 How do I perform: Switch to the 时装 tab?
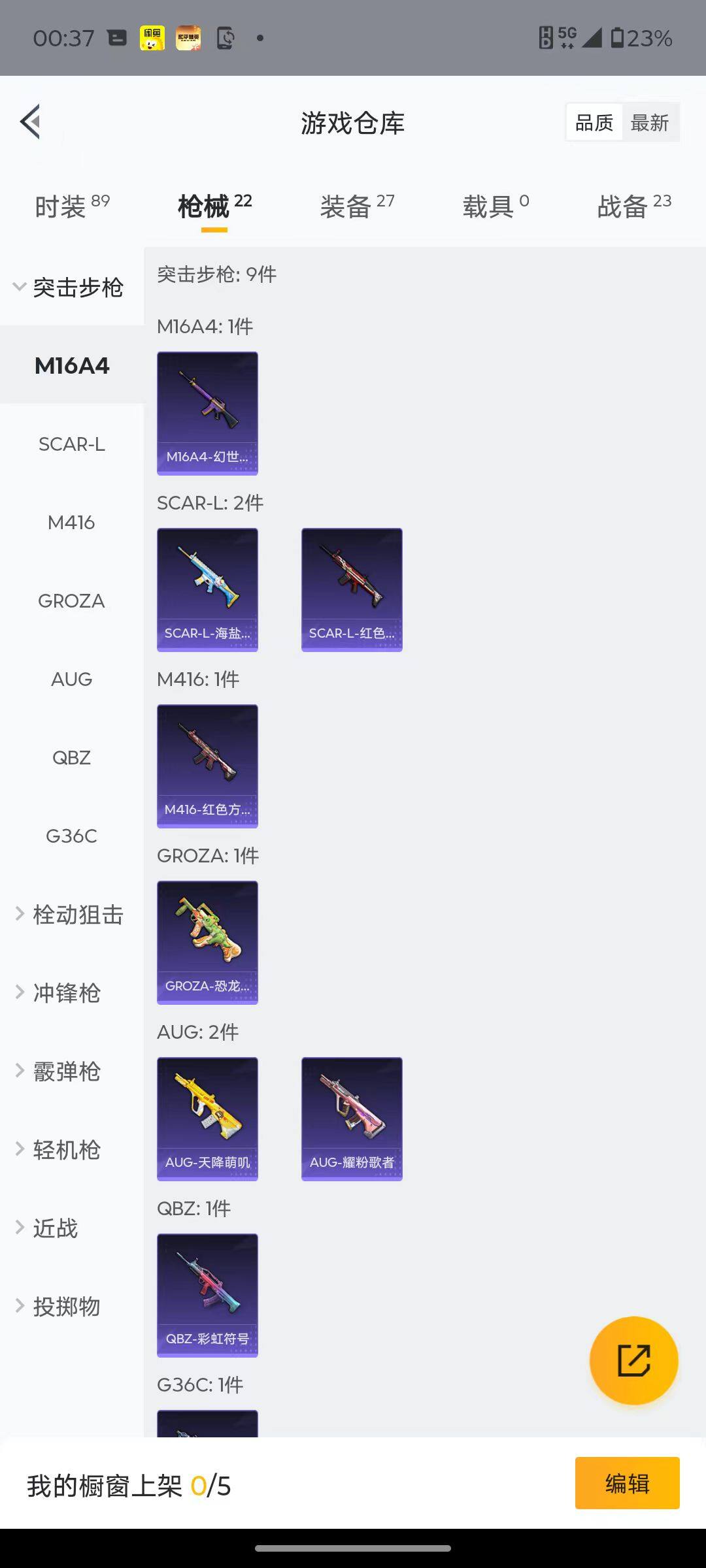(72, 206)
